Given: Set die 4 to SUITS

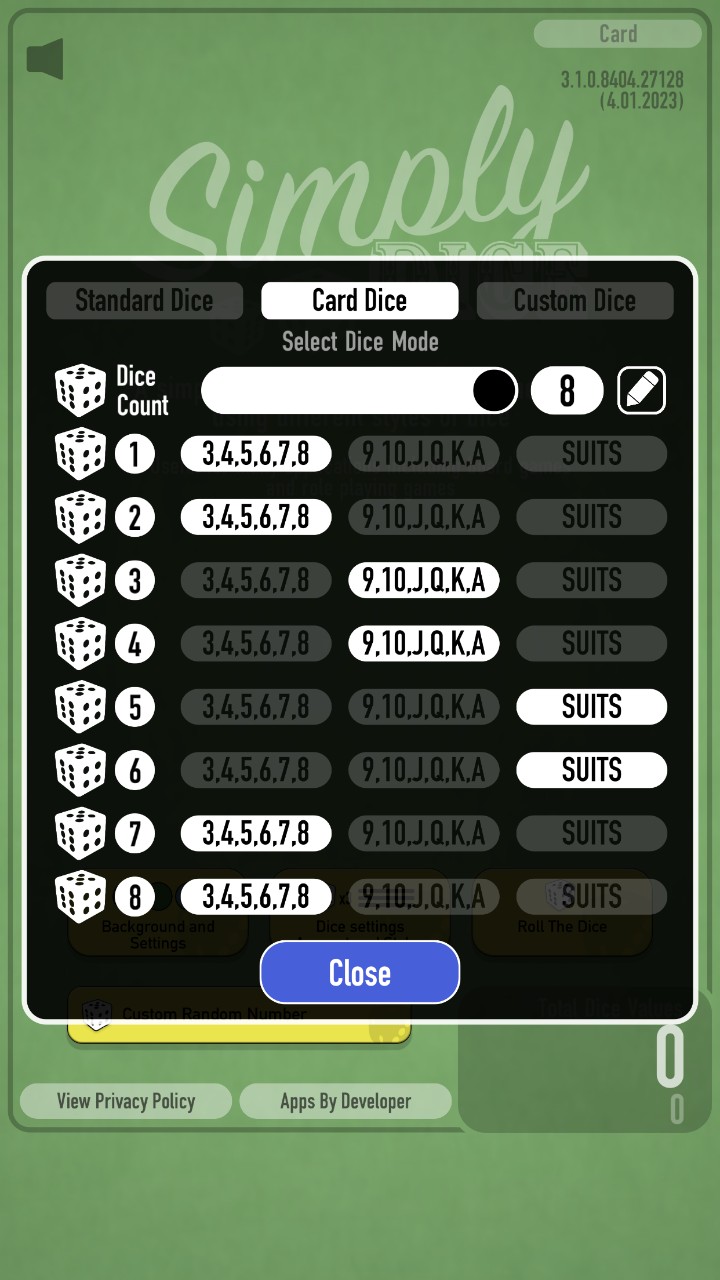Looking at the screenshot, I should pyautogui.click(x=591, y=643).
